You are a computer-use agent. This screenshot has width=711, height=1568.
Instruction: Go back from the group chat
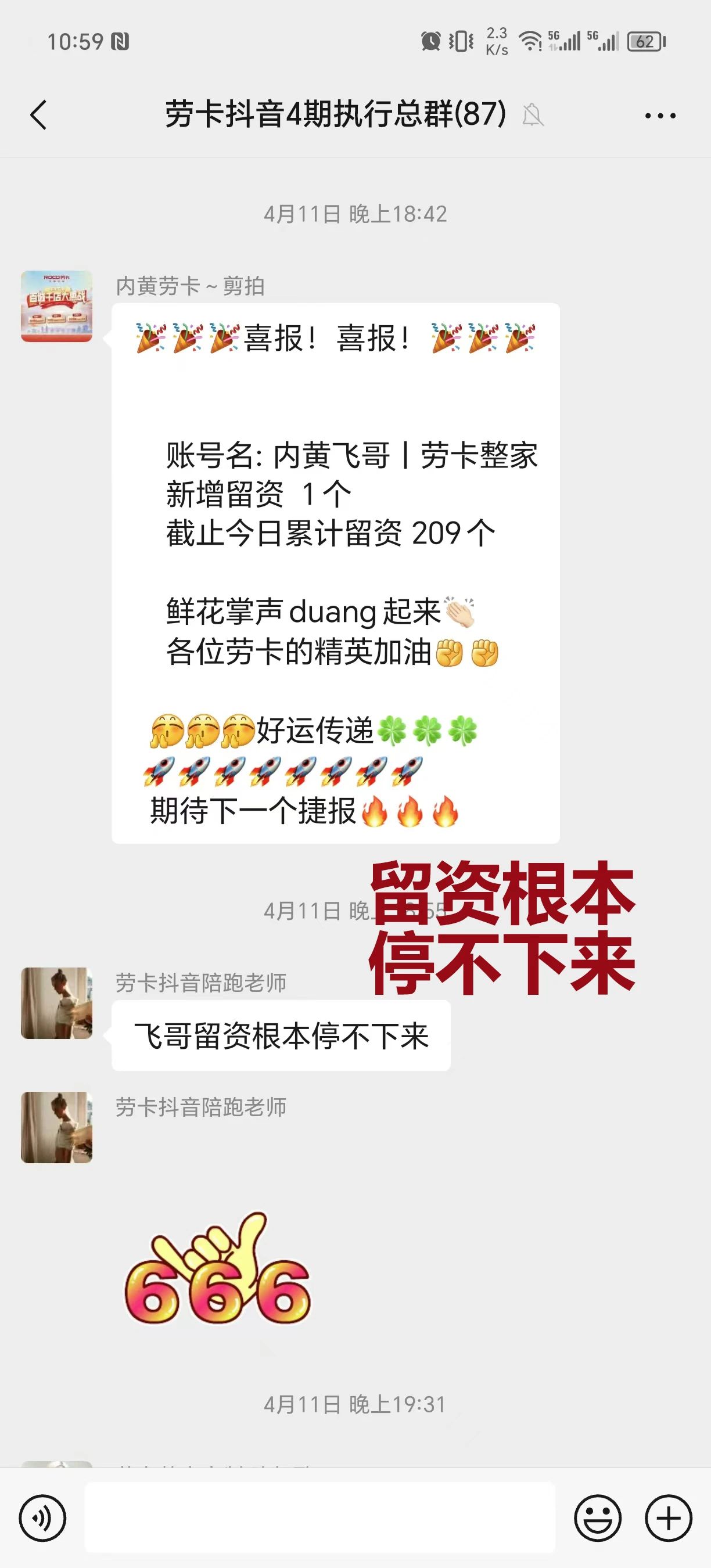coord(38,114)
